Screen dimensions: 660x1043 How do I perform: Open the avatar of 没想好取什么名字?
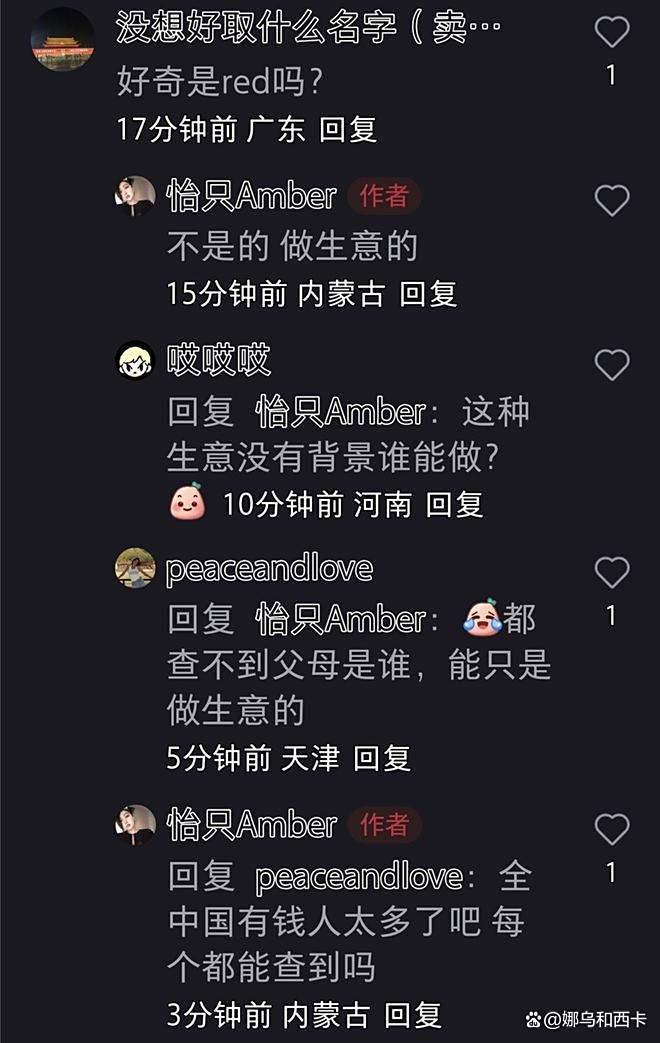click(x=62, y=38)
